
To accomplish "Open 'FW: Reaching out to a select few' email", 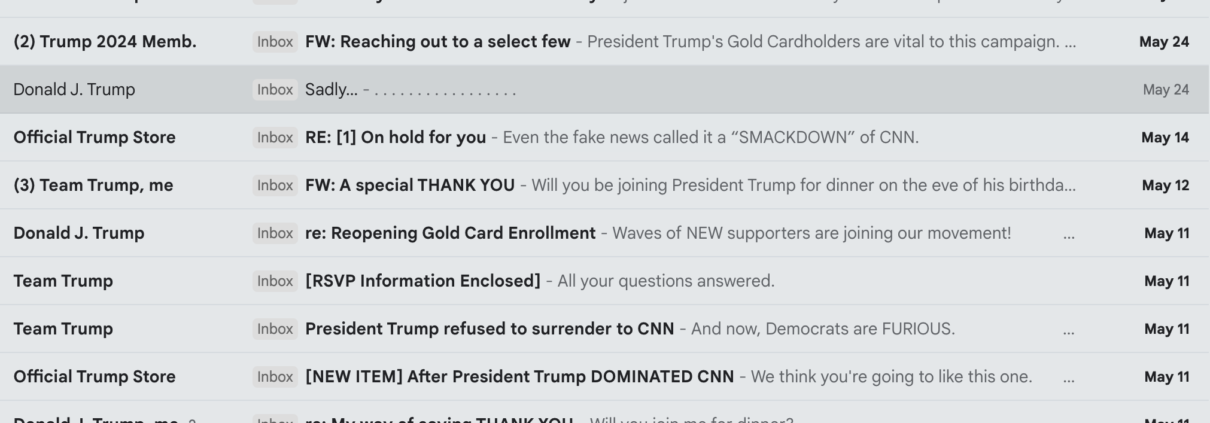I will coord(438,42).
